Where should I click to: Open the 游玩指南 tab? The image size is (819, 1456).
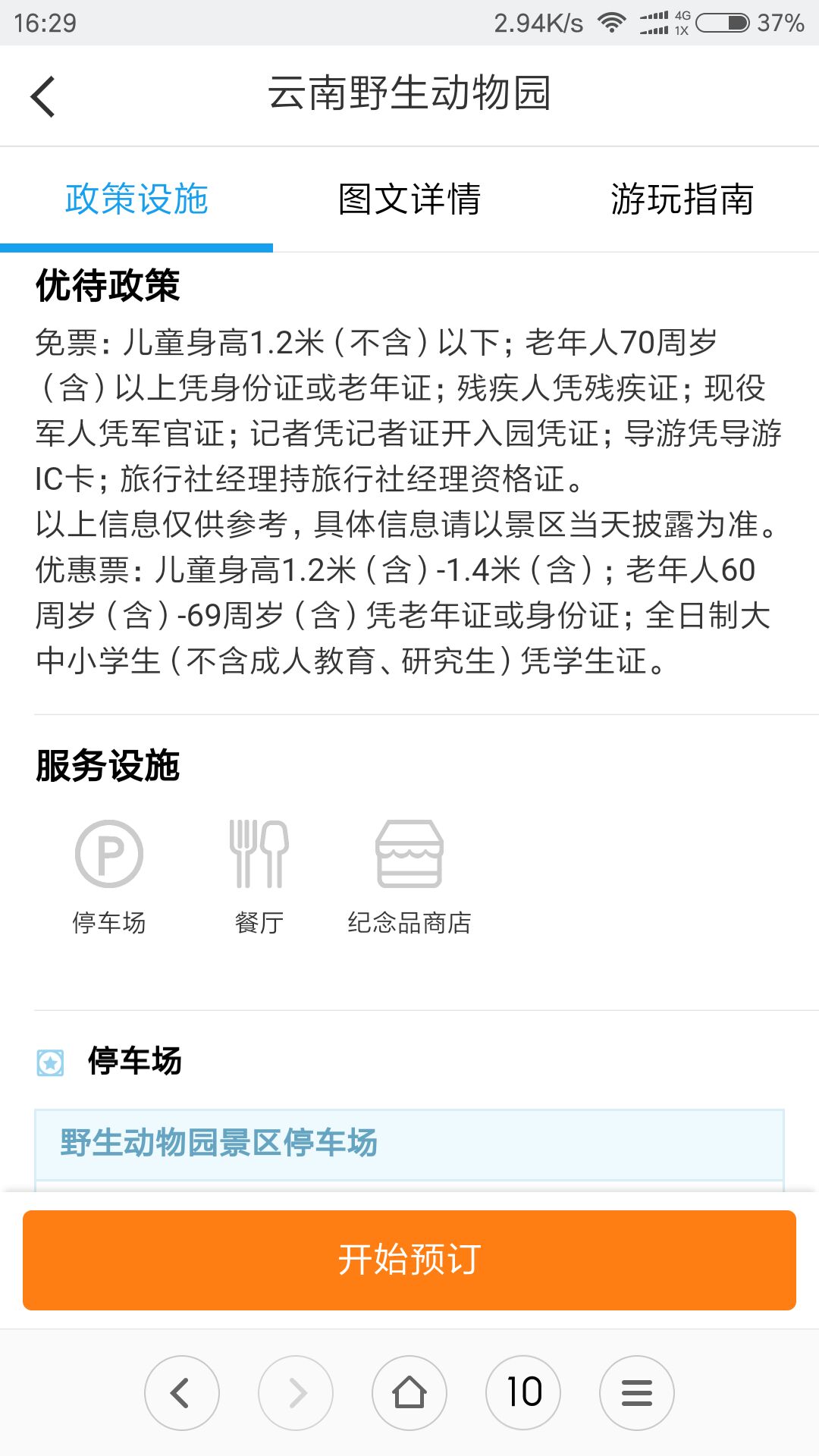coord(682,199)
